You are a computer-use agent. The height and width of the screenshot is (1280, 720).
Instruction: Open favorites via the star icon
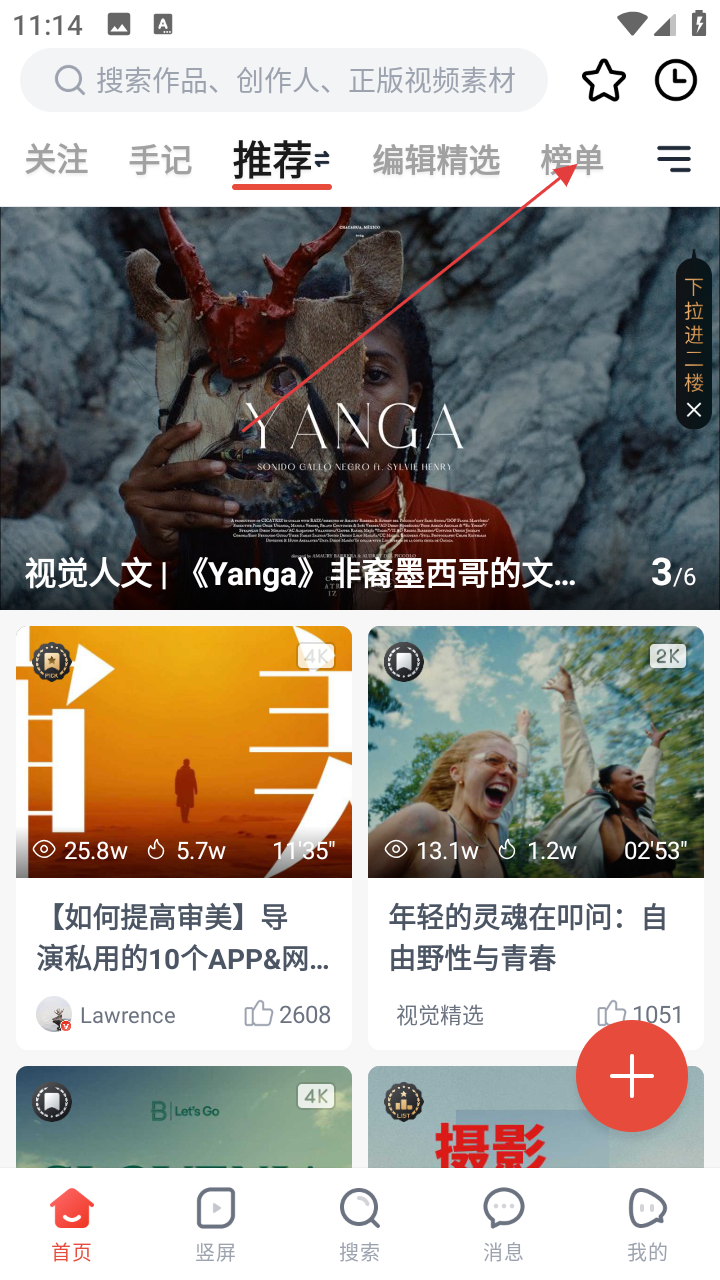(604, 81)
